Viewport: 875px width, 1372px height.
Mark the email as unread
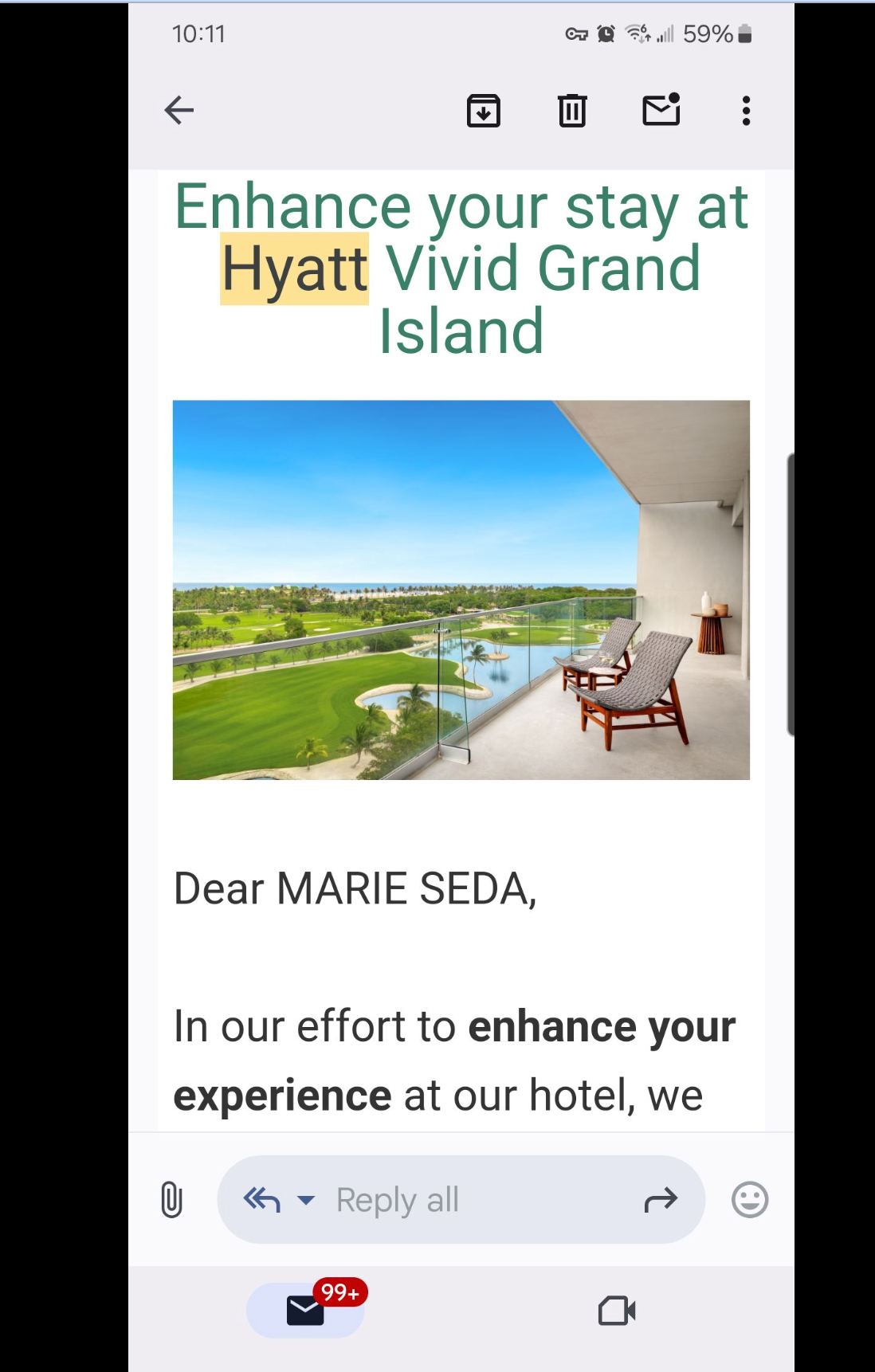pos(661,111)
